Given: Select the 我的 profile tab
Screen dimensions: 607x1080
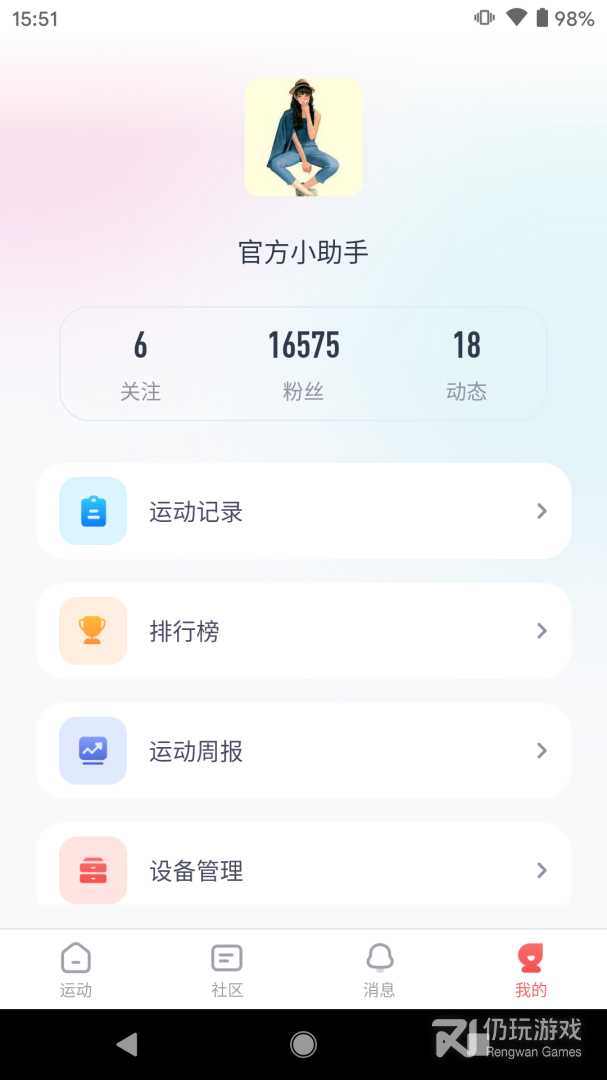Looking at the screenshot, I should pos(531,970).
